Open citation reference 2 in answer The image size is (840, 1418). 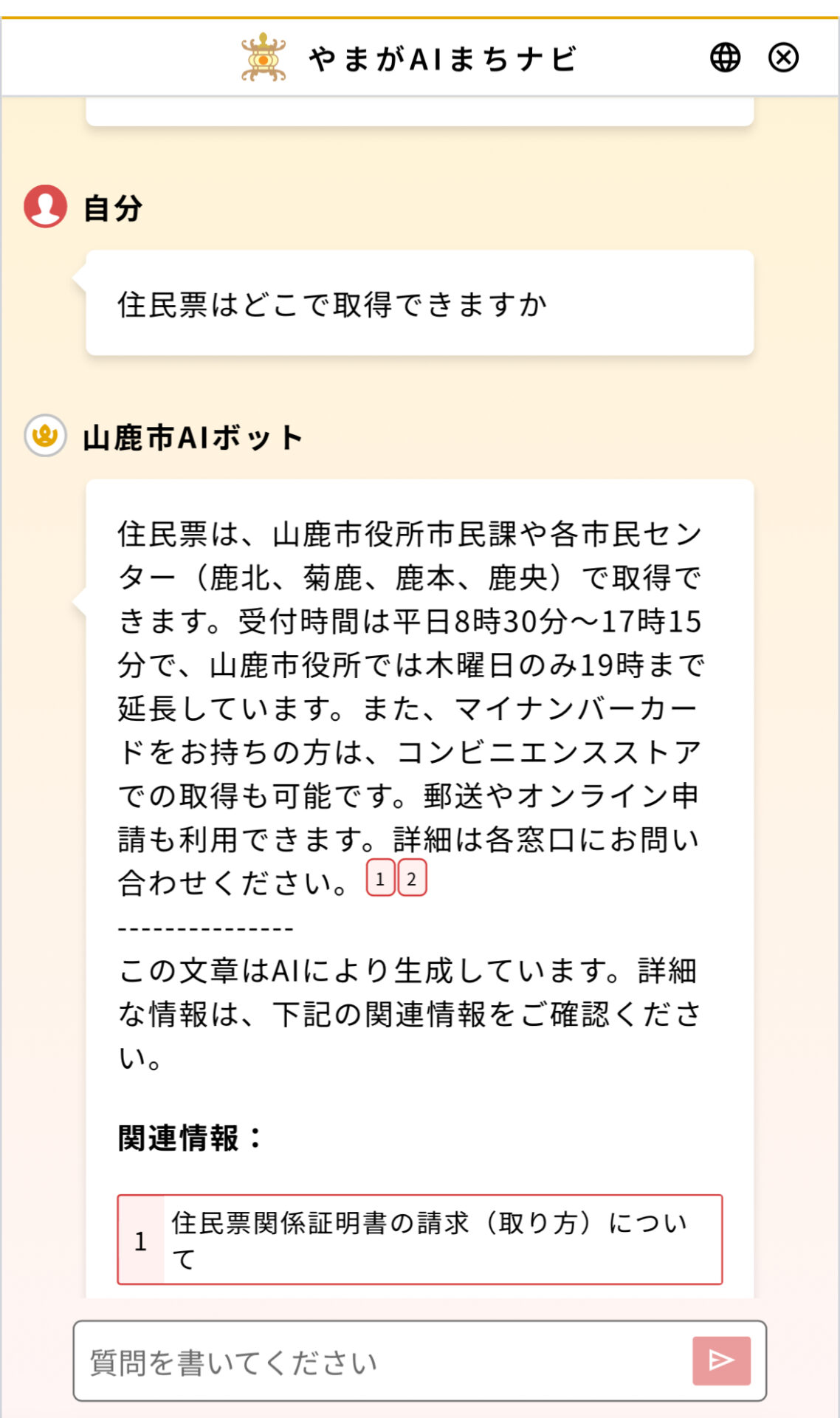(x=412, y=878)
